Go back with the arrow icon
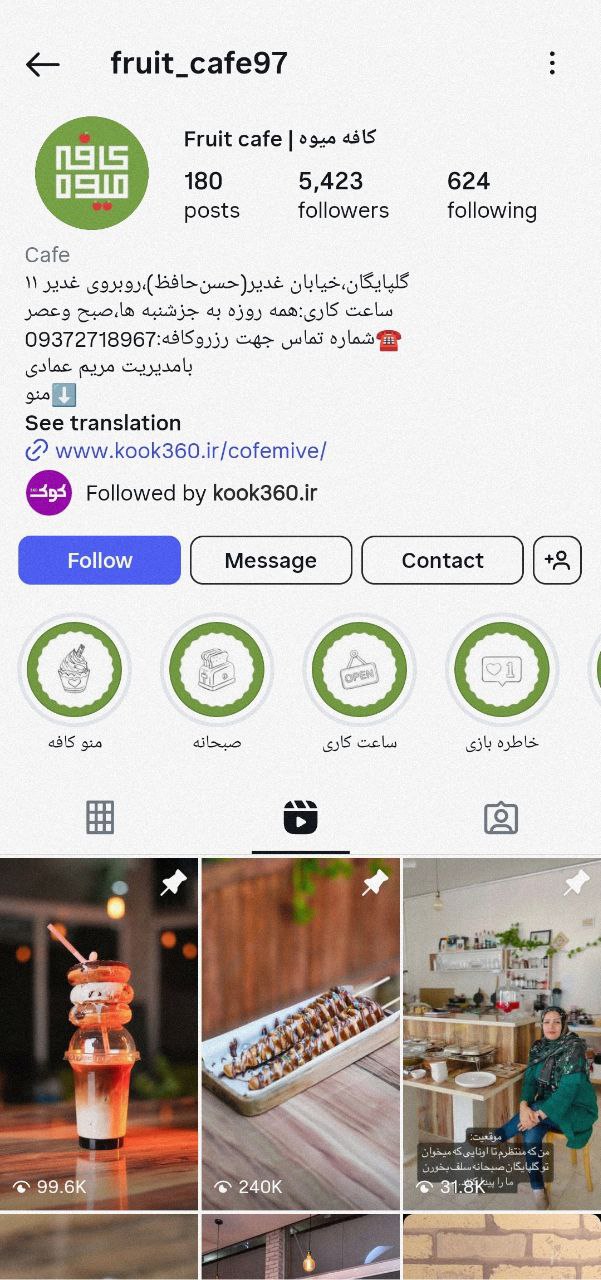This screenshot has width=601, height=1280. pos(42,65)
